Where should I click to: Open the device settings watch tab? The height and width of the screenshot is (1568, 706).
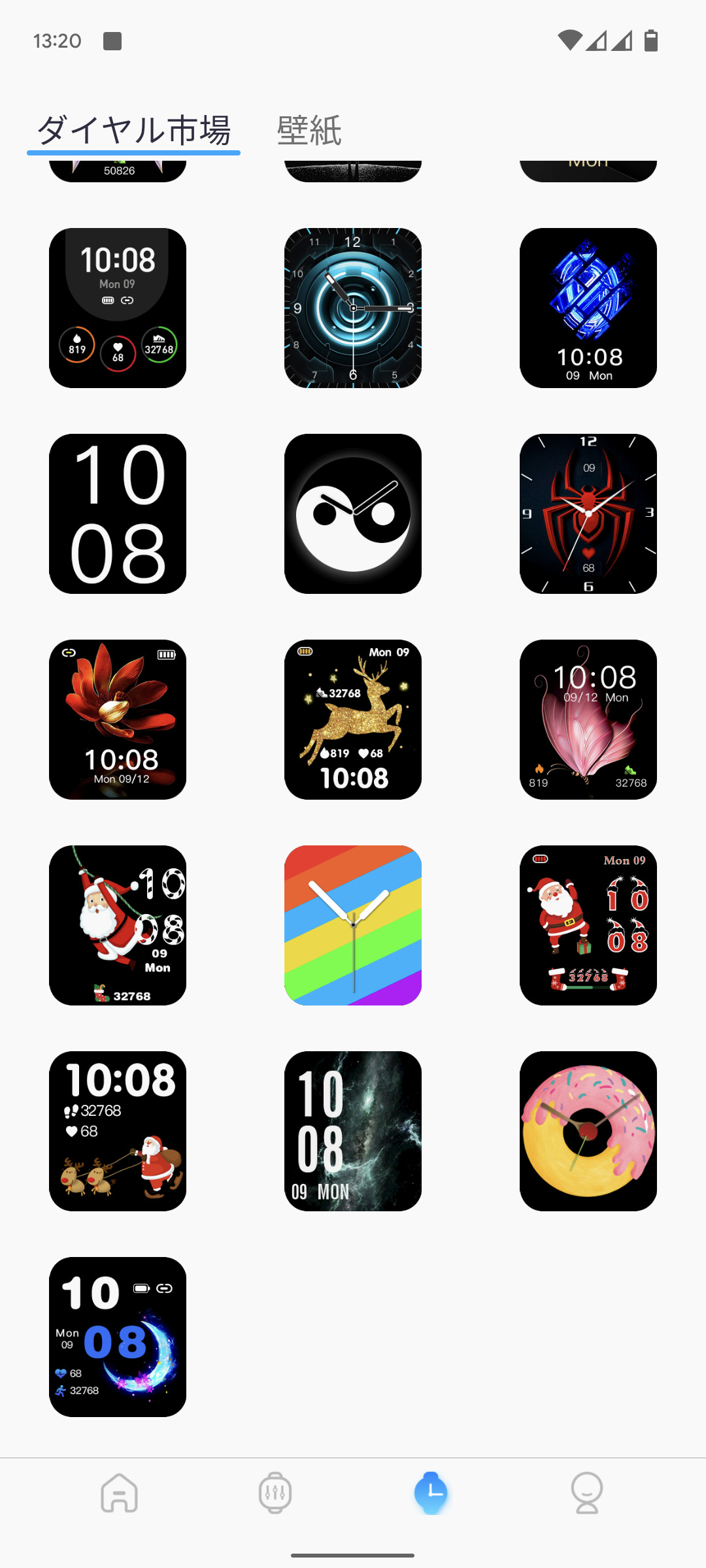[x=275, y=1493]
